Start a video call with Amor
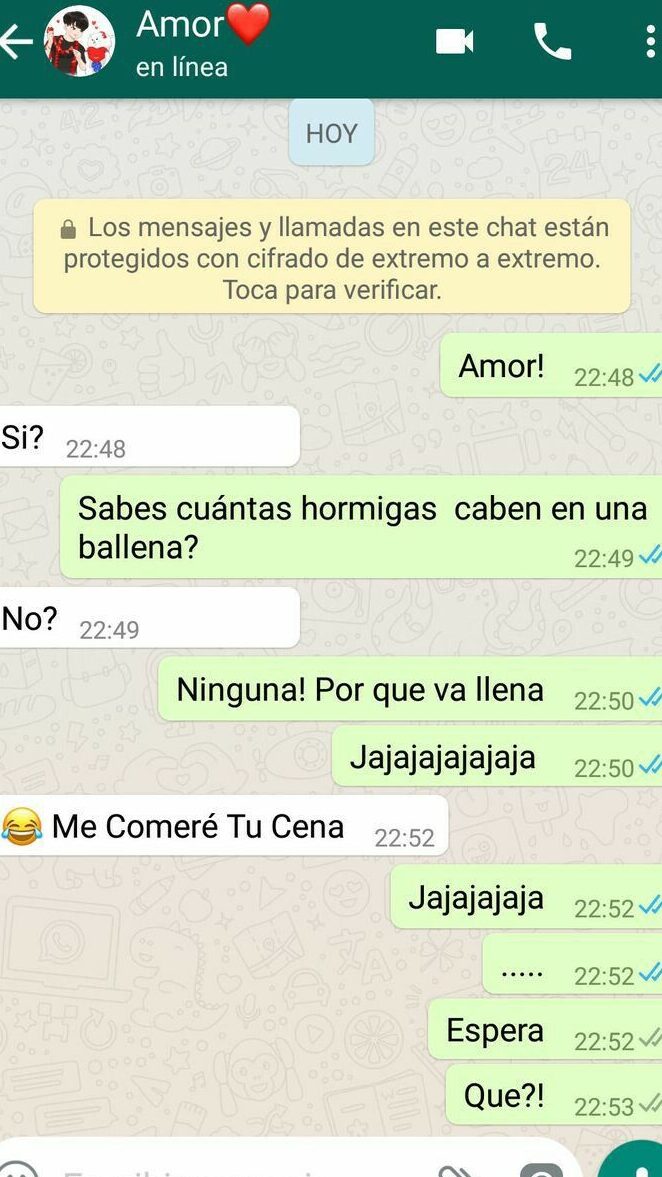The height and width of the screenshot is (1177, 662). click(x=455, y=42)
